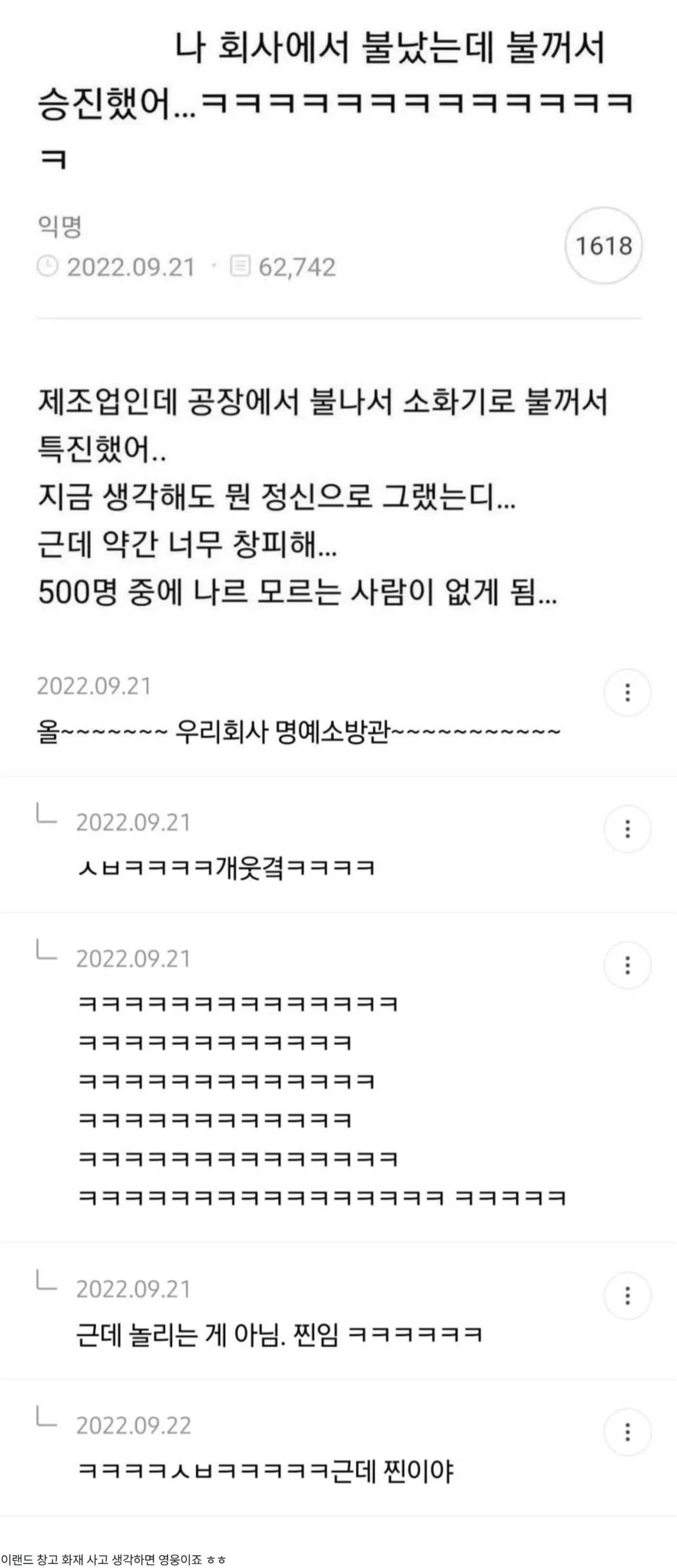Show more options for the multi-line ㅋㅋㅋ reply
677x1568 pixels.
(627, 965)
